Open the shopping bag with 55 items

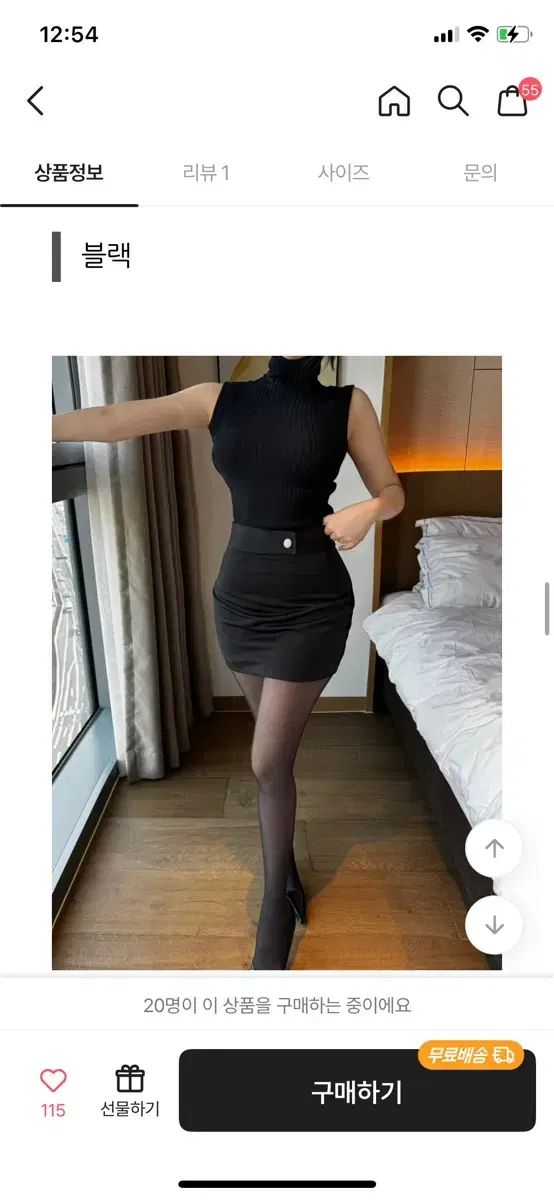point(514,99)
